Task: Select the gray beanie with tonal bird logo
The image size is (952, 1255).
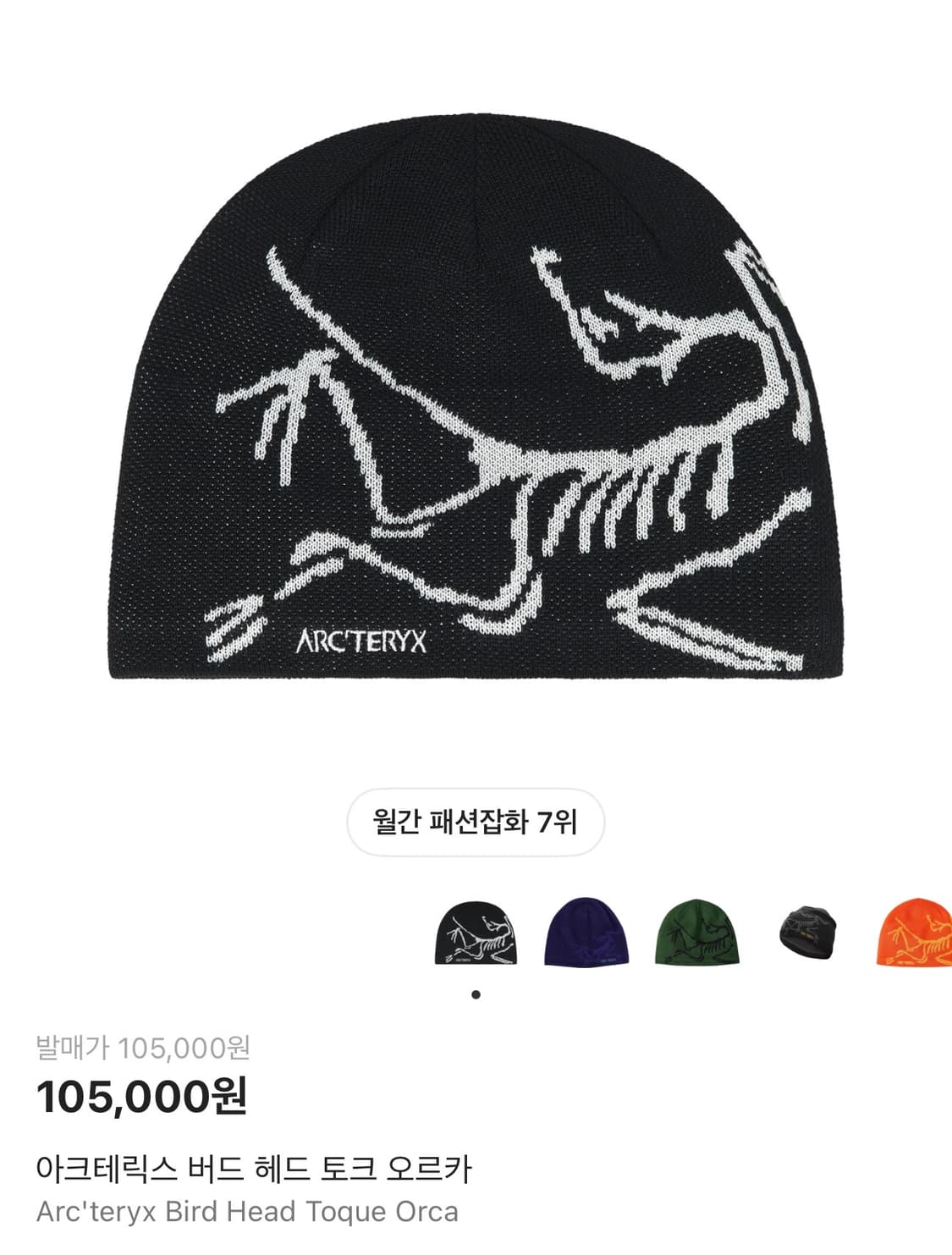Action: (808, 939)
